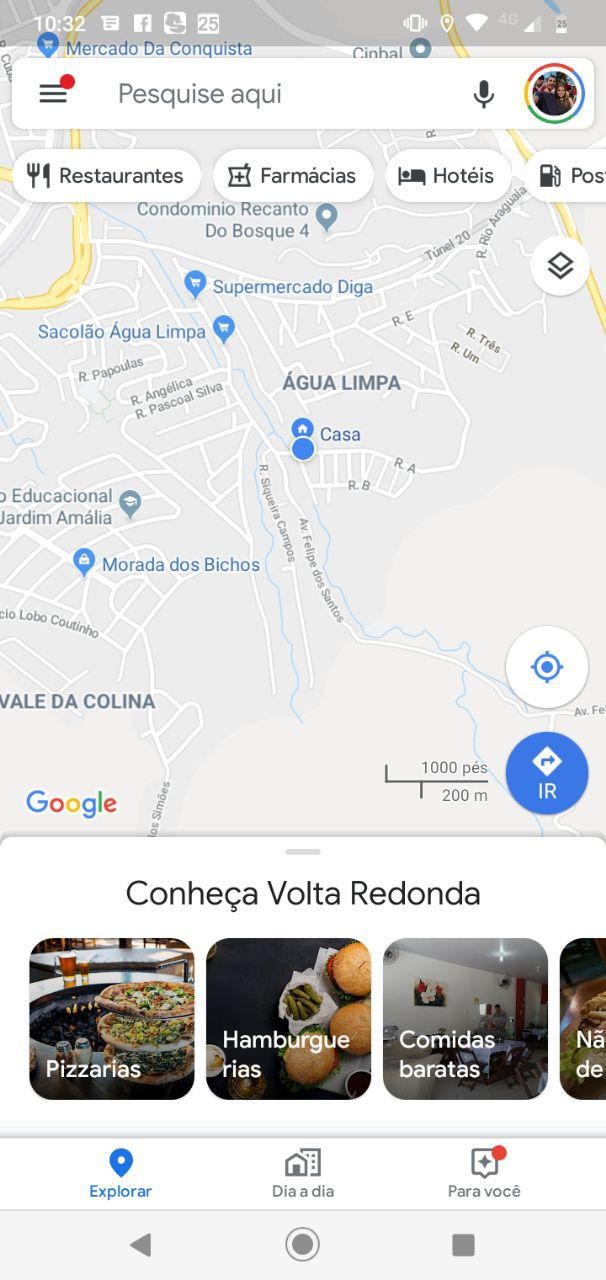The width and height of the screenshot is (606, 1280).
Task: Switch to the Para você tab
Action: [x=484, y=1173]
